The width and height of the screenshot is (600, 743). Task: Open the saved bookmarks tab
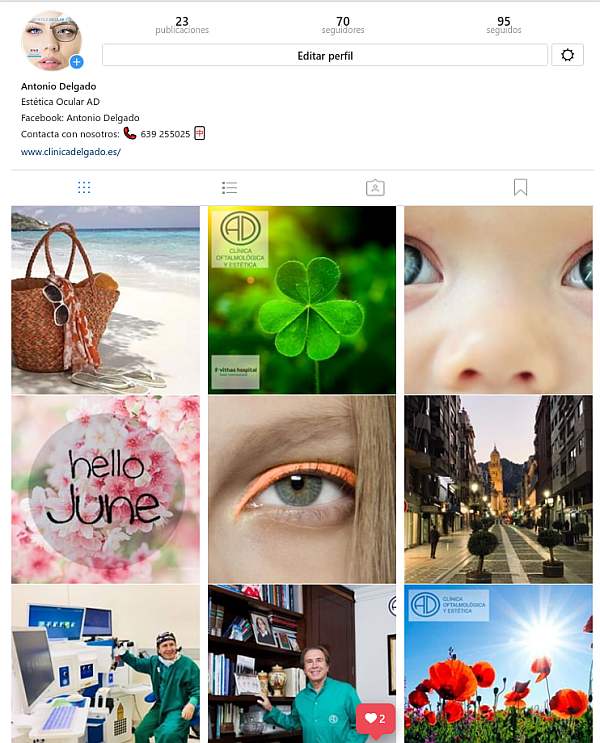pos(520,187)
